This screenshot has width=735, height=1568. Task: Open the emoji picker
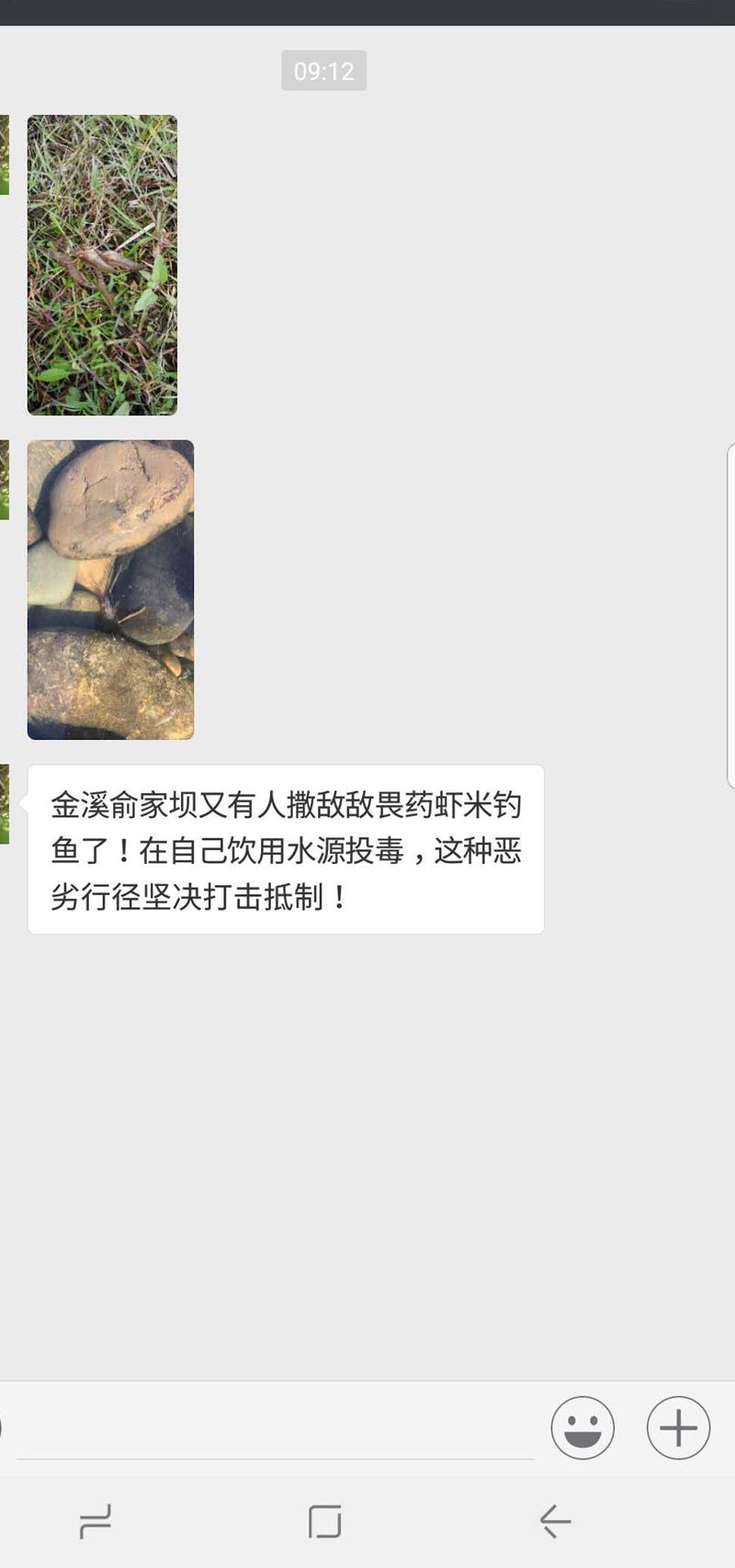pyautogui.click(x=582, y=1427)
